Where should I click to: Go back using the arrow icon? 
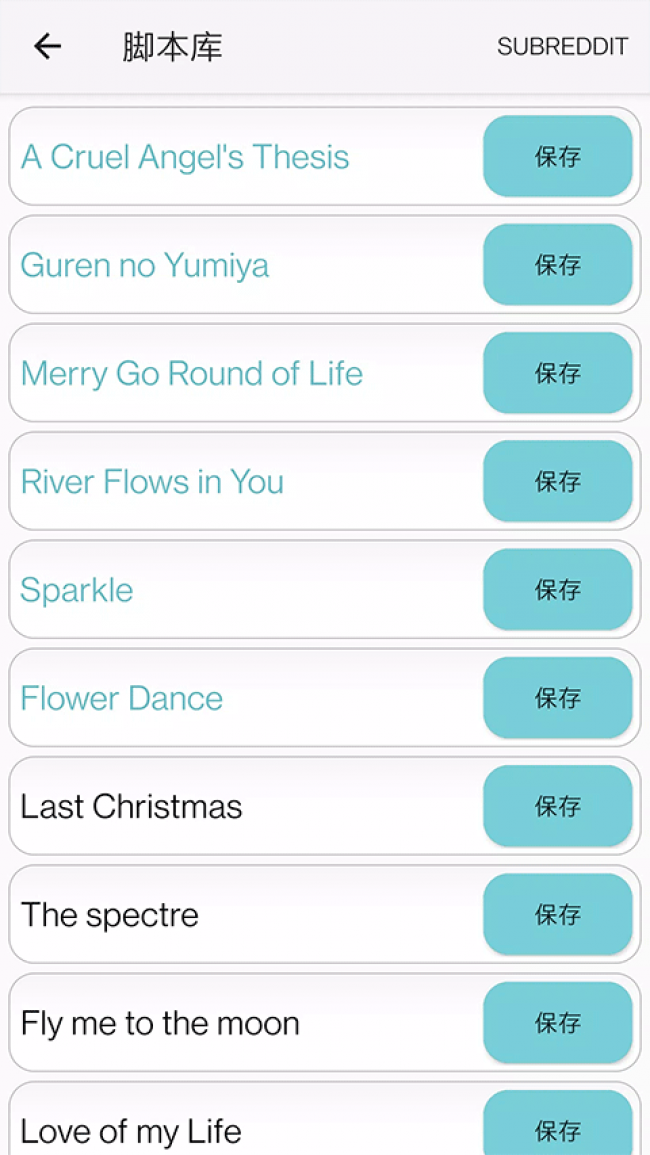[47, 46]
